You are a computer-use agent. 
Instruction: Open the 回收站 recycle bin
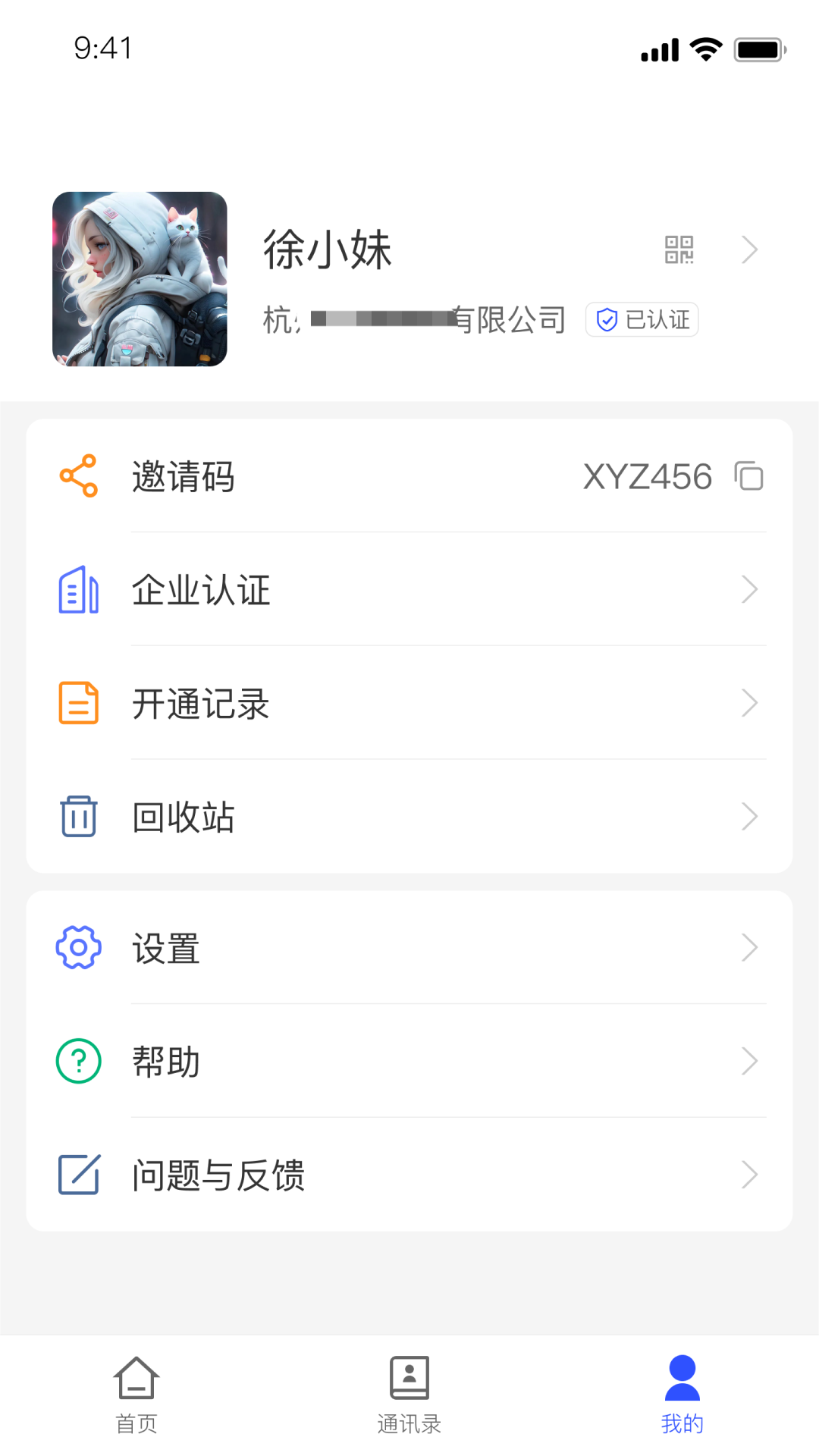[x=409, y=817]
